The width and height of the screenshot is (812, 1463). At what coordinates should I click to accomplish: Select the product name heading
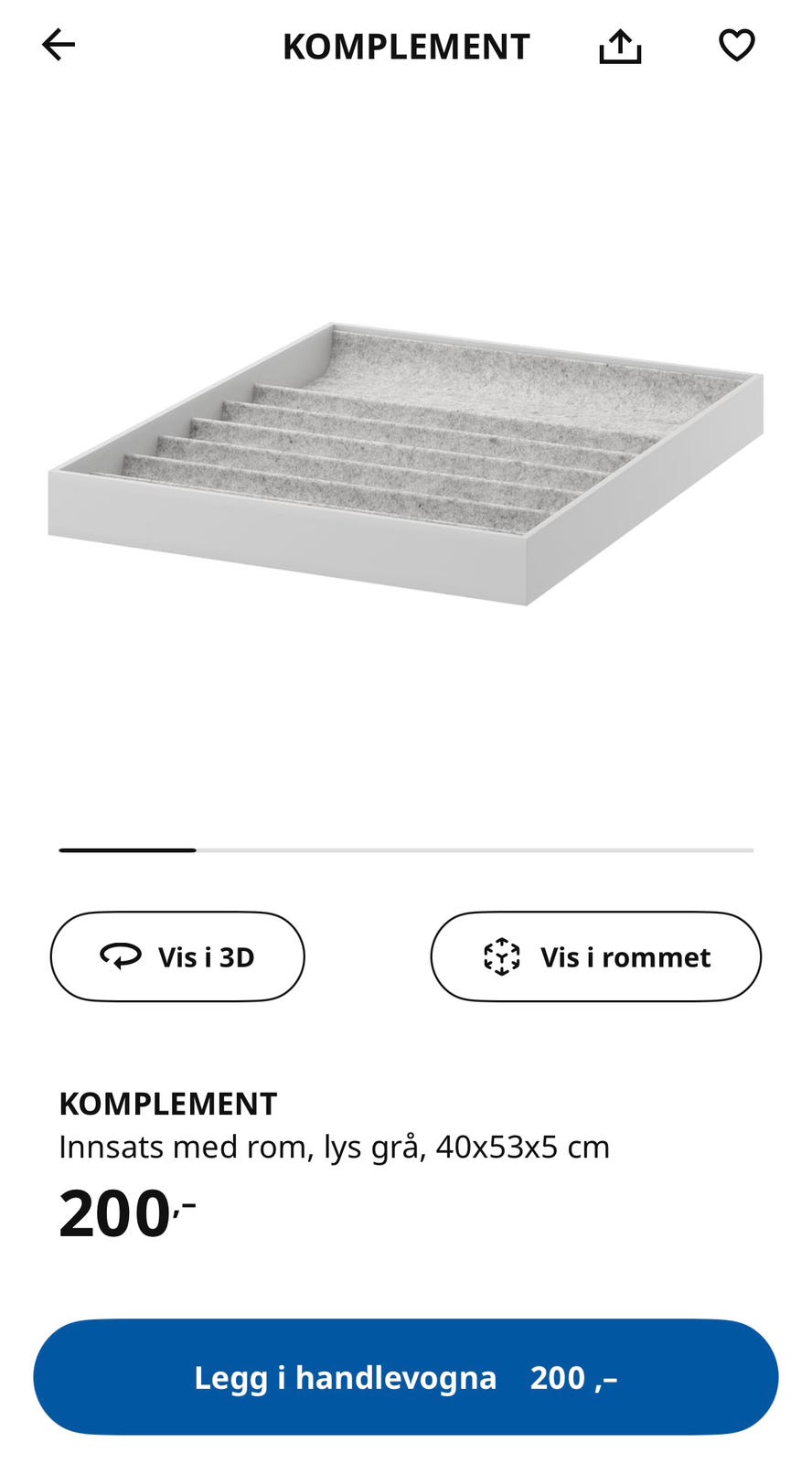pos(166,1103)
